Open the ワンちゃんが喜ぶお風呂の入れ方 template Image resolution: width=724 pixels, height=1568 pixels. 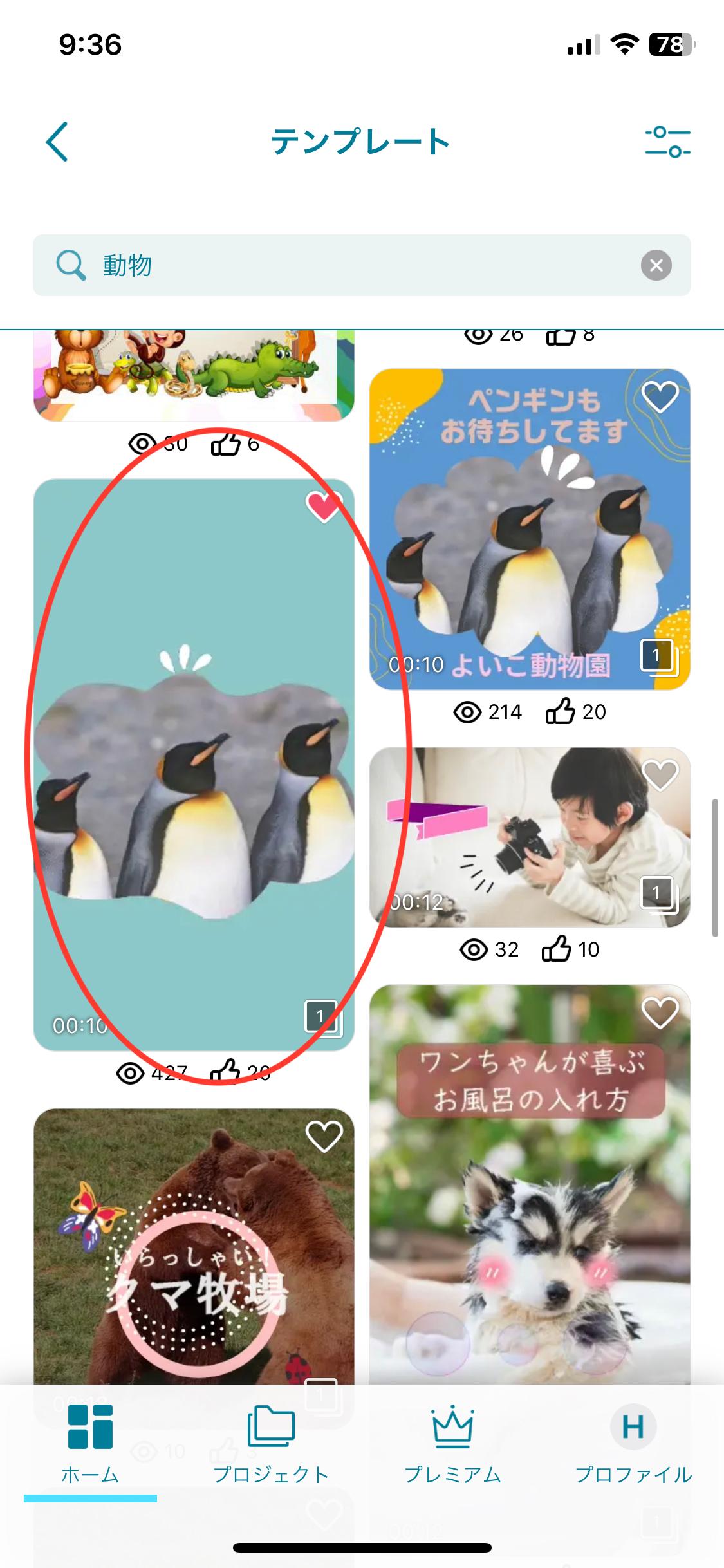click(x=529, y=1191)
